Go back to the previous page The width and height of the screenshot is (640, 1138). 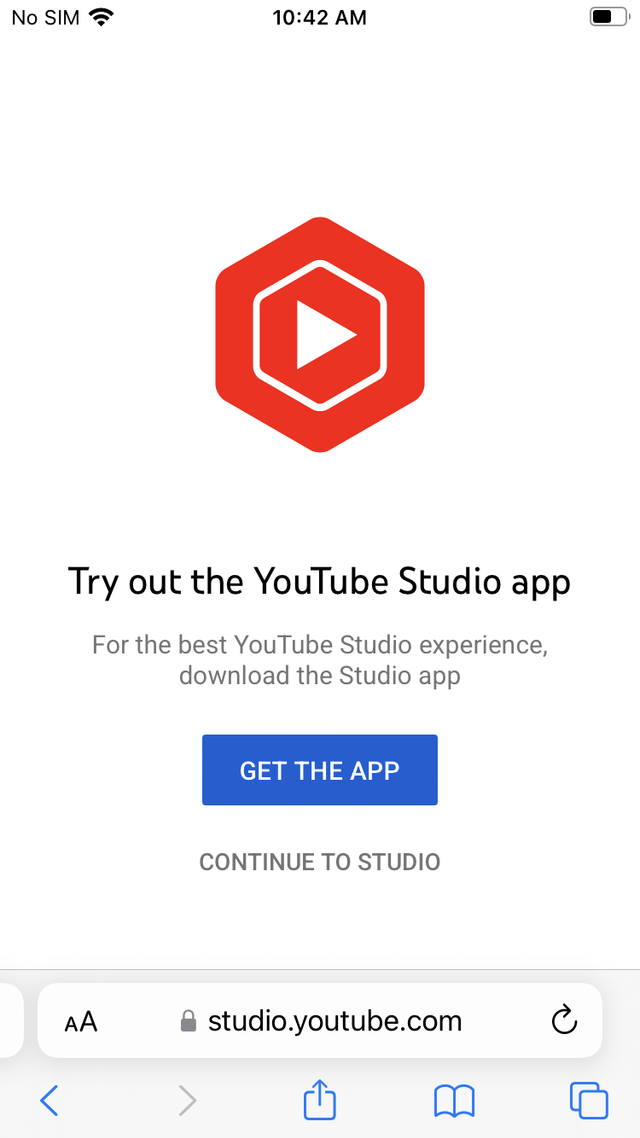click(x=49, y=1101)
